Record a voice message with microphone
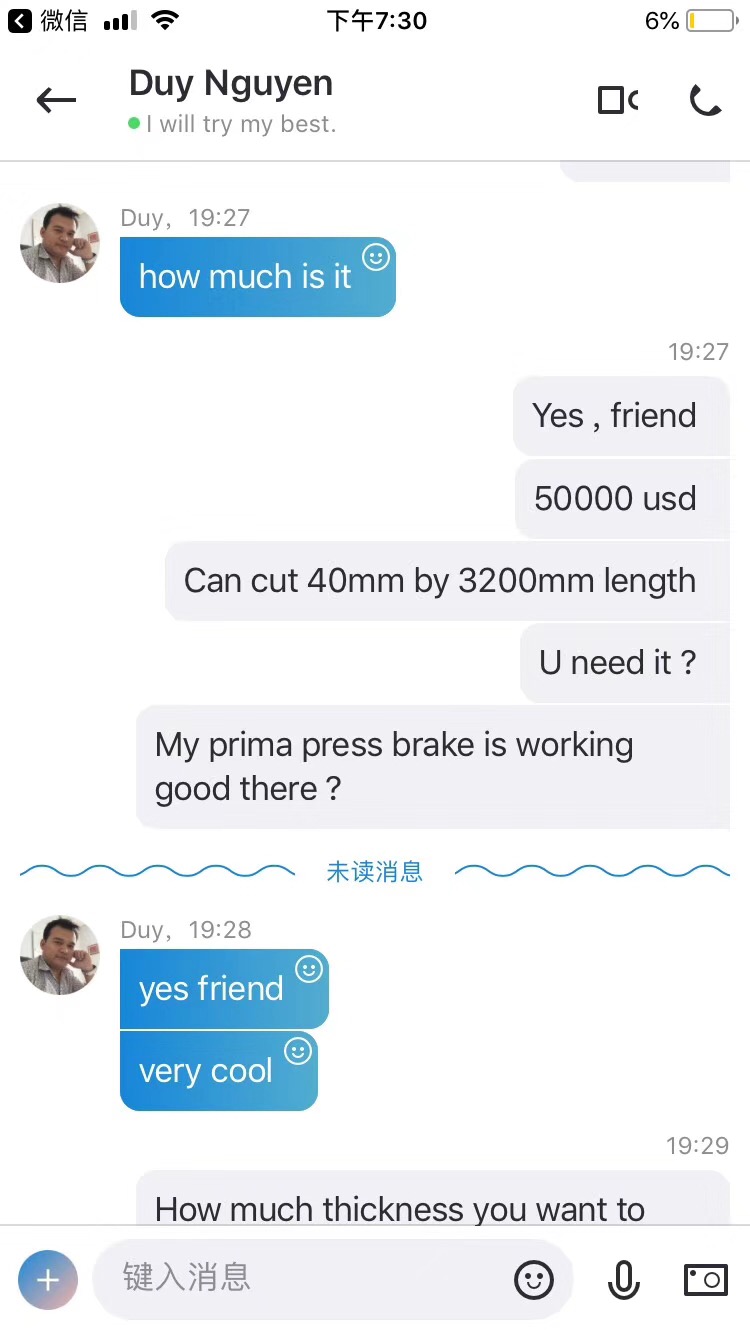This screenshot has height=1334, width=750. pyautogui.click(x=623, y=1279)
